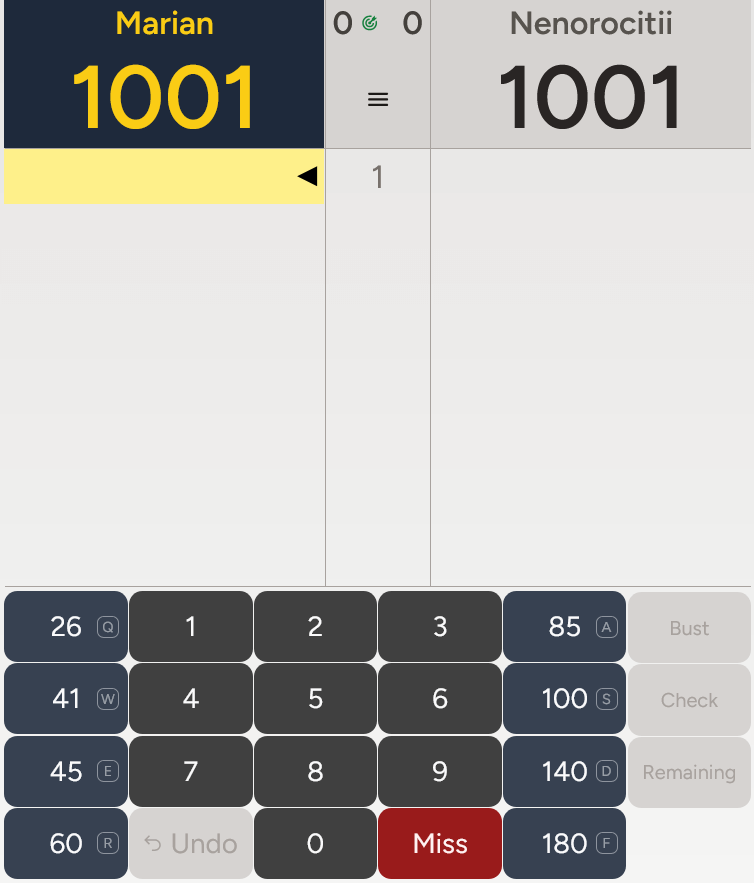This screenshot has width=754, height=883.
Task: Enter 41 using the quick button
Action: [65, 699]
